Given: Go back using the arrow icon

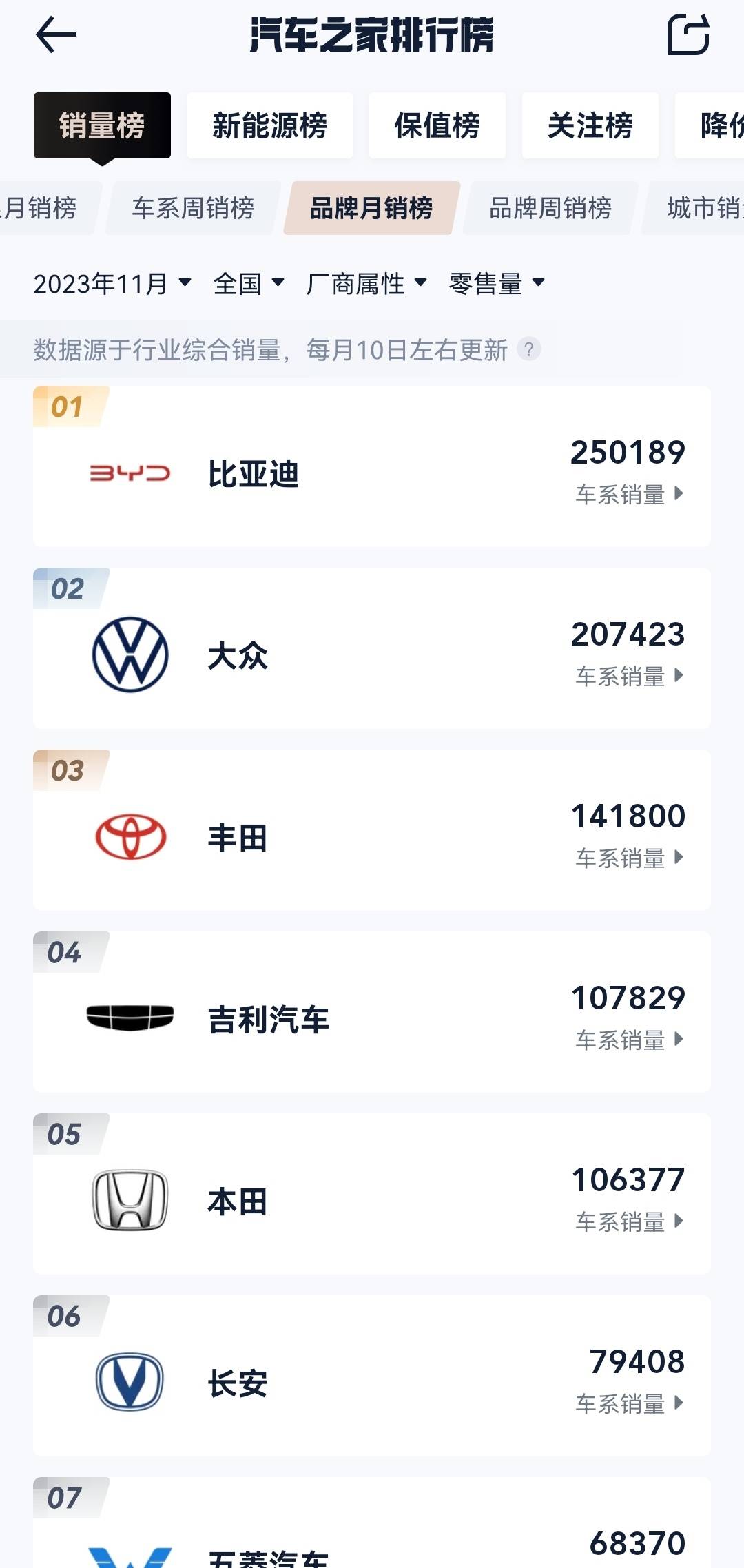Looking at the screenshot, I should (55, 34).
